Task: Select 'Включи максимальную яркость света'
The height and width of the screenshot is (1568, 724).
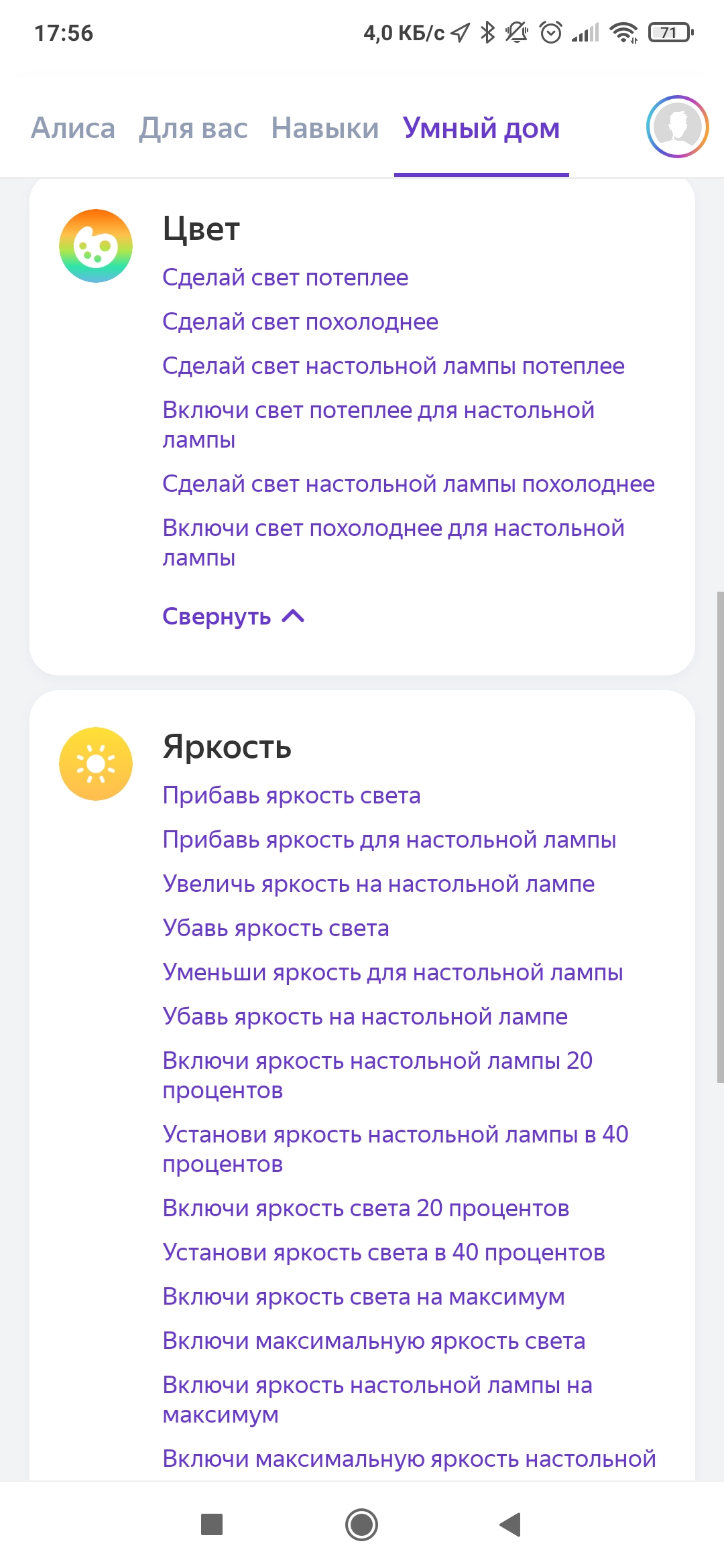Action: 373,1341
